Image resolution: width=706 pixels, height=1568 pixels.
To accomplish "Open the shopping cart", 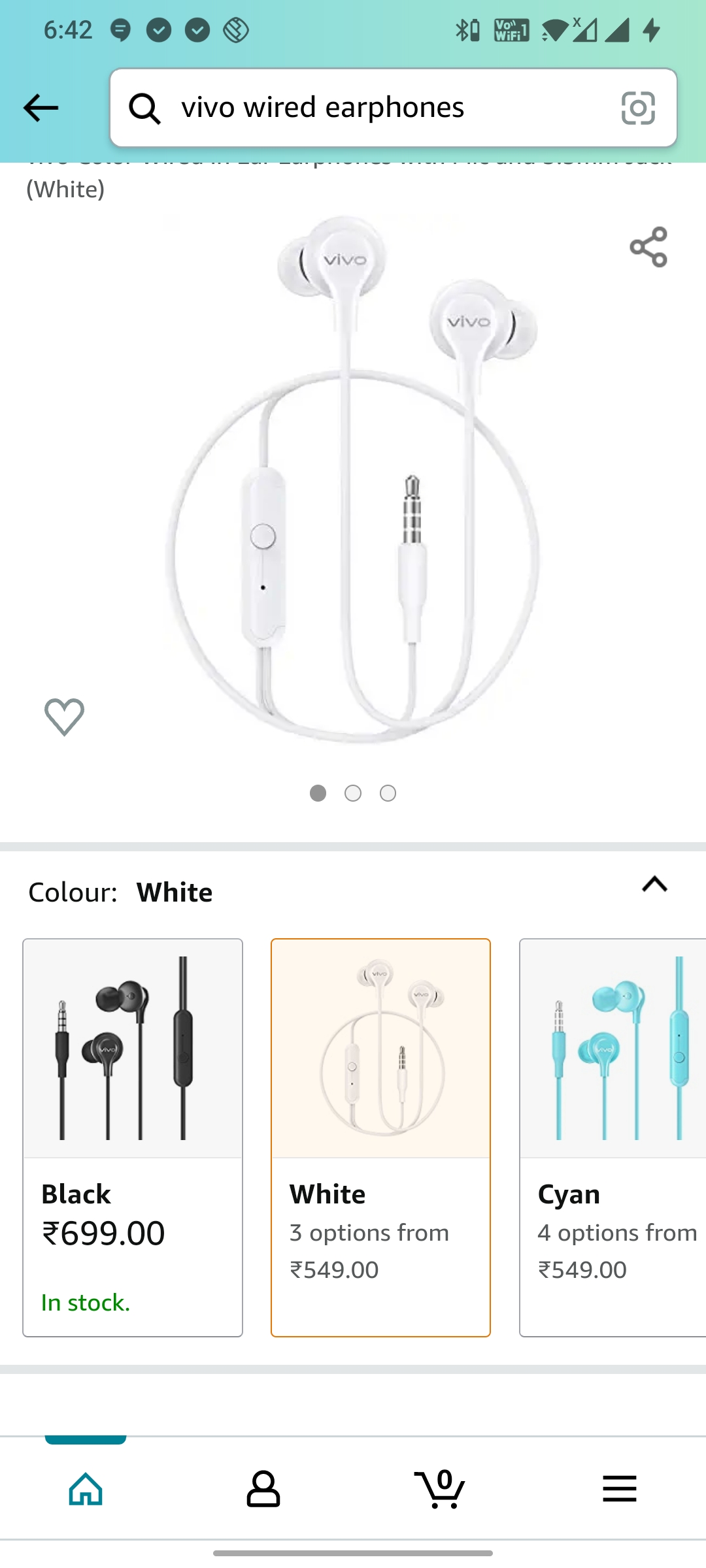I will click(x=440, y=1489).
